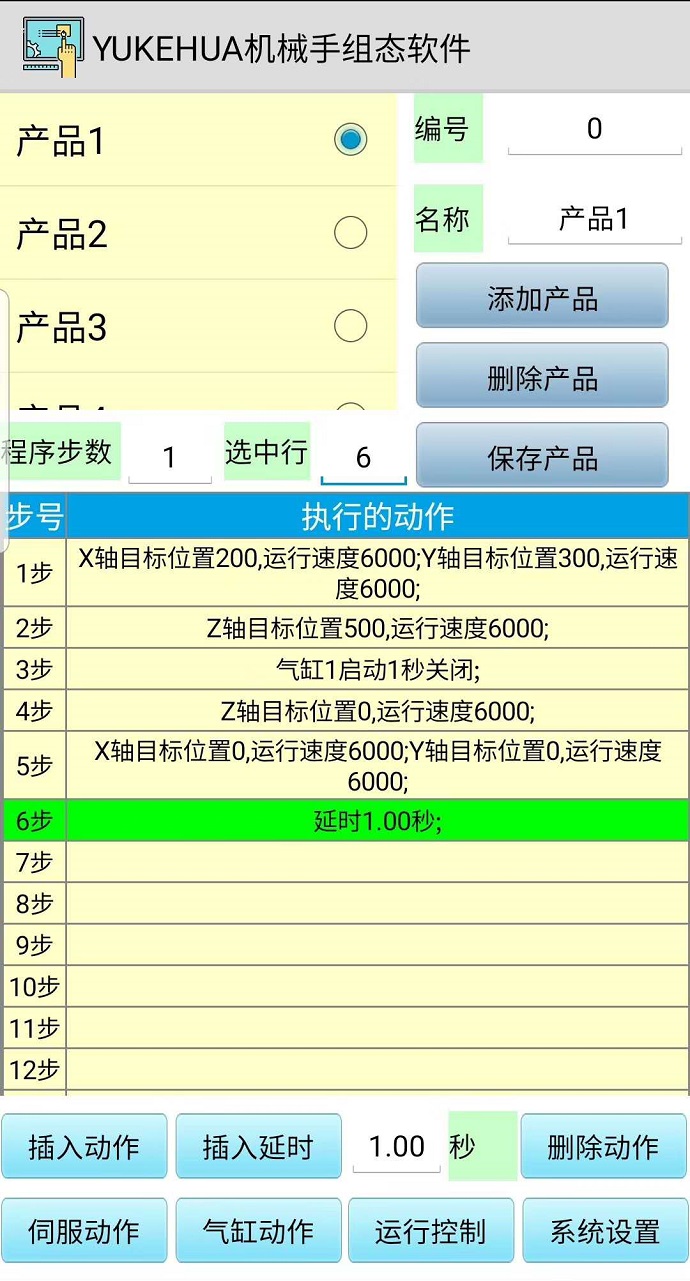Viewport: 690px width, 1281px height.
Task: Open 系统设置 settings
Action: 604,1231
